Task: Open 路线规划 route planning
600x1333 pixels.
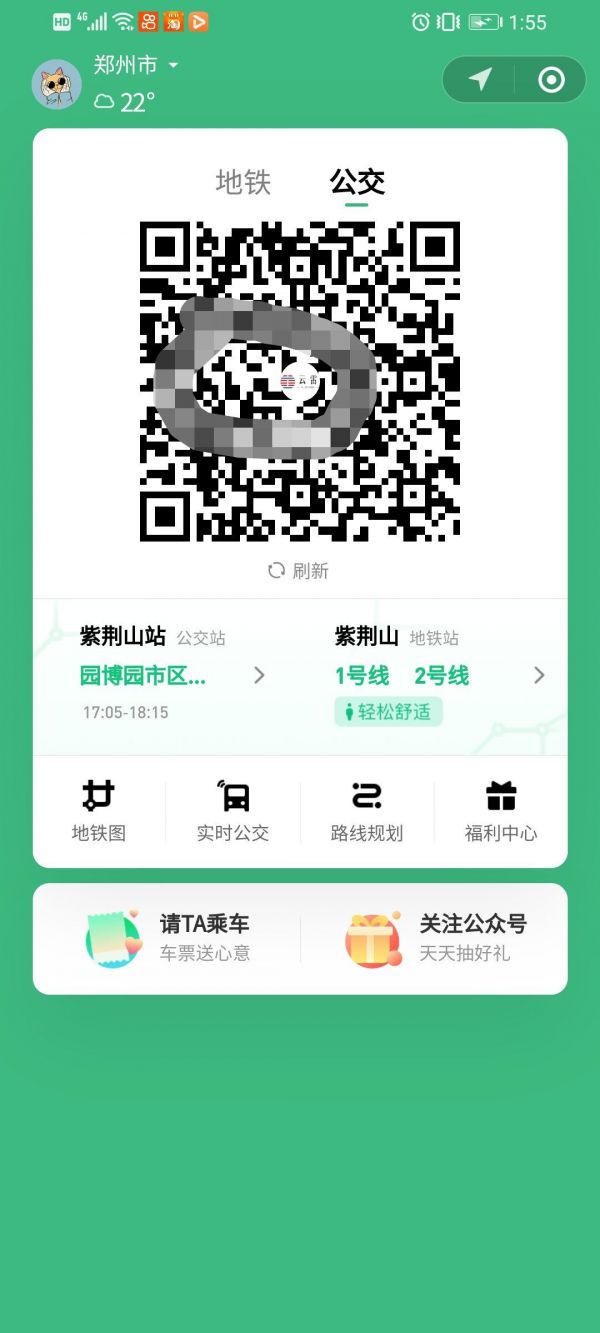Action: point(367,811)
